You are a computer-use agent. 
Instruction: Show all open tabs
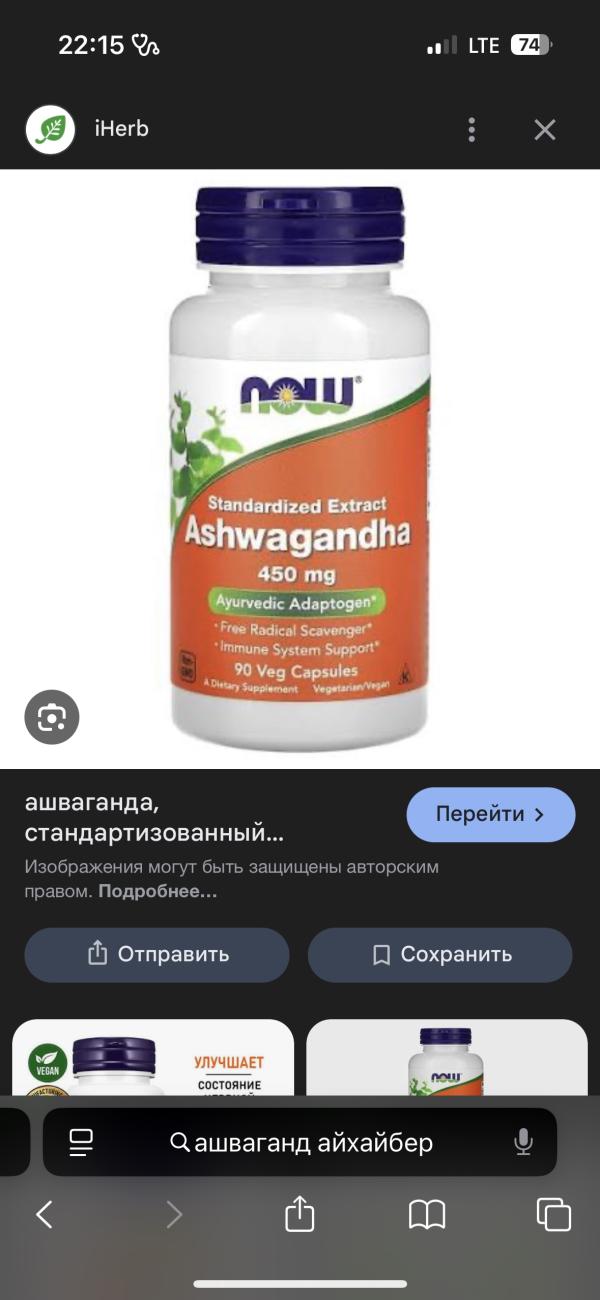[554, 1214]
